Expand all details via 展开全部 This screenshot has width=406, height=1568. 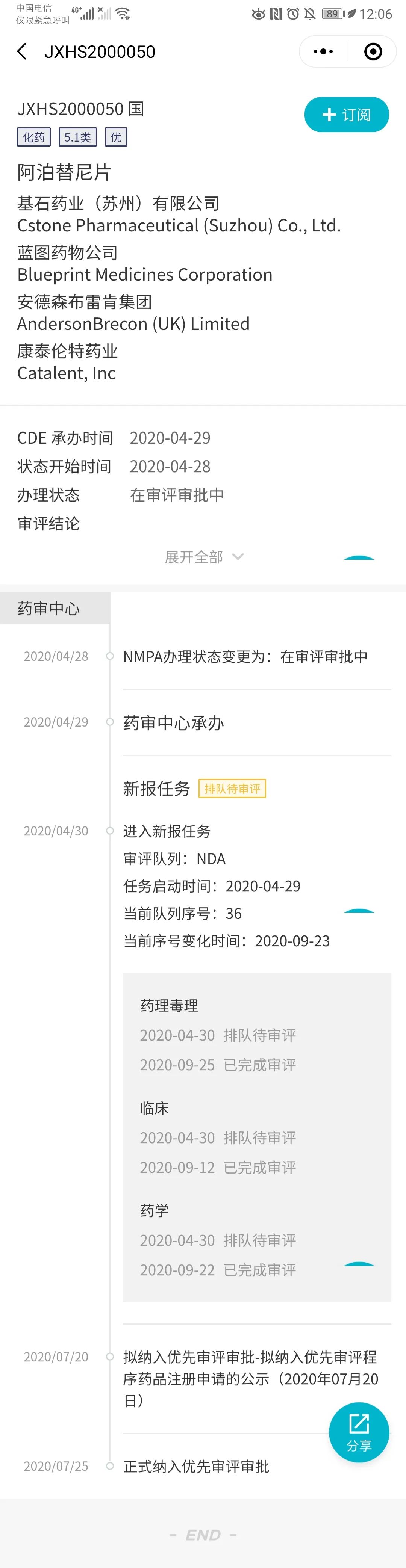point(203,556)
